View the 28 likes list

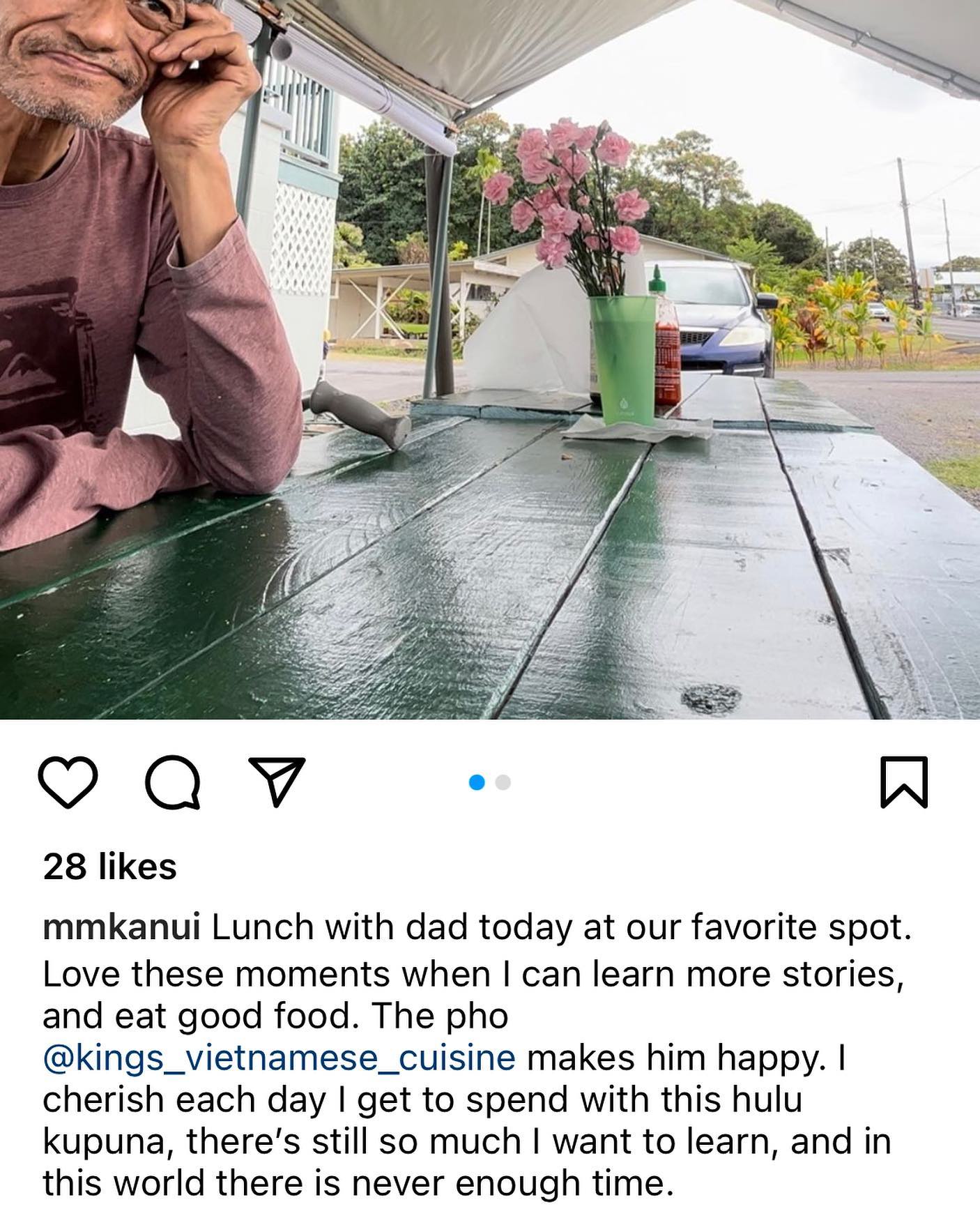[x=109, y=867]
